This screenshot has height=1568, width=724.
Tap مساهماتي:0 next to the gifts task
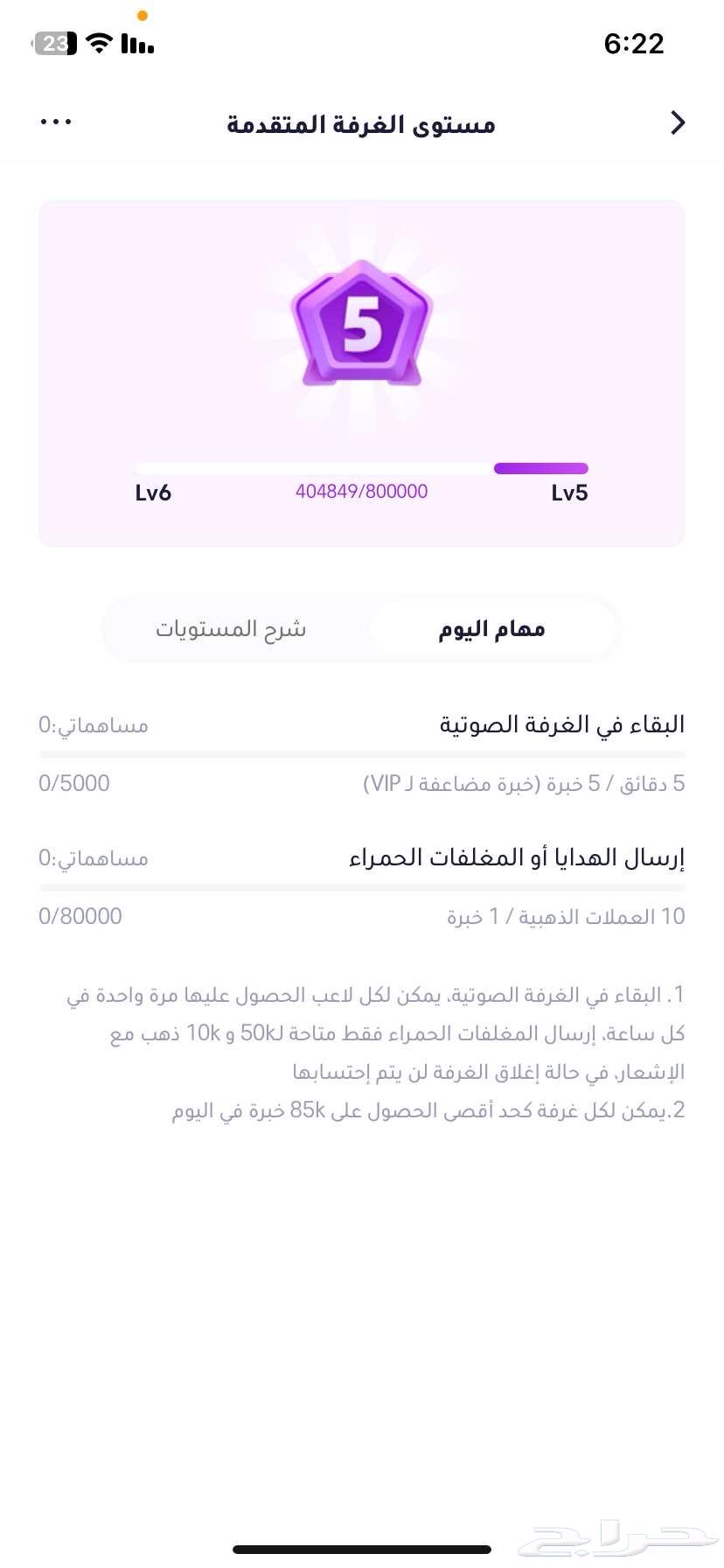coord(94,858)
